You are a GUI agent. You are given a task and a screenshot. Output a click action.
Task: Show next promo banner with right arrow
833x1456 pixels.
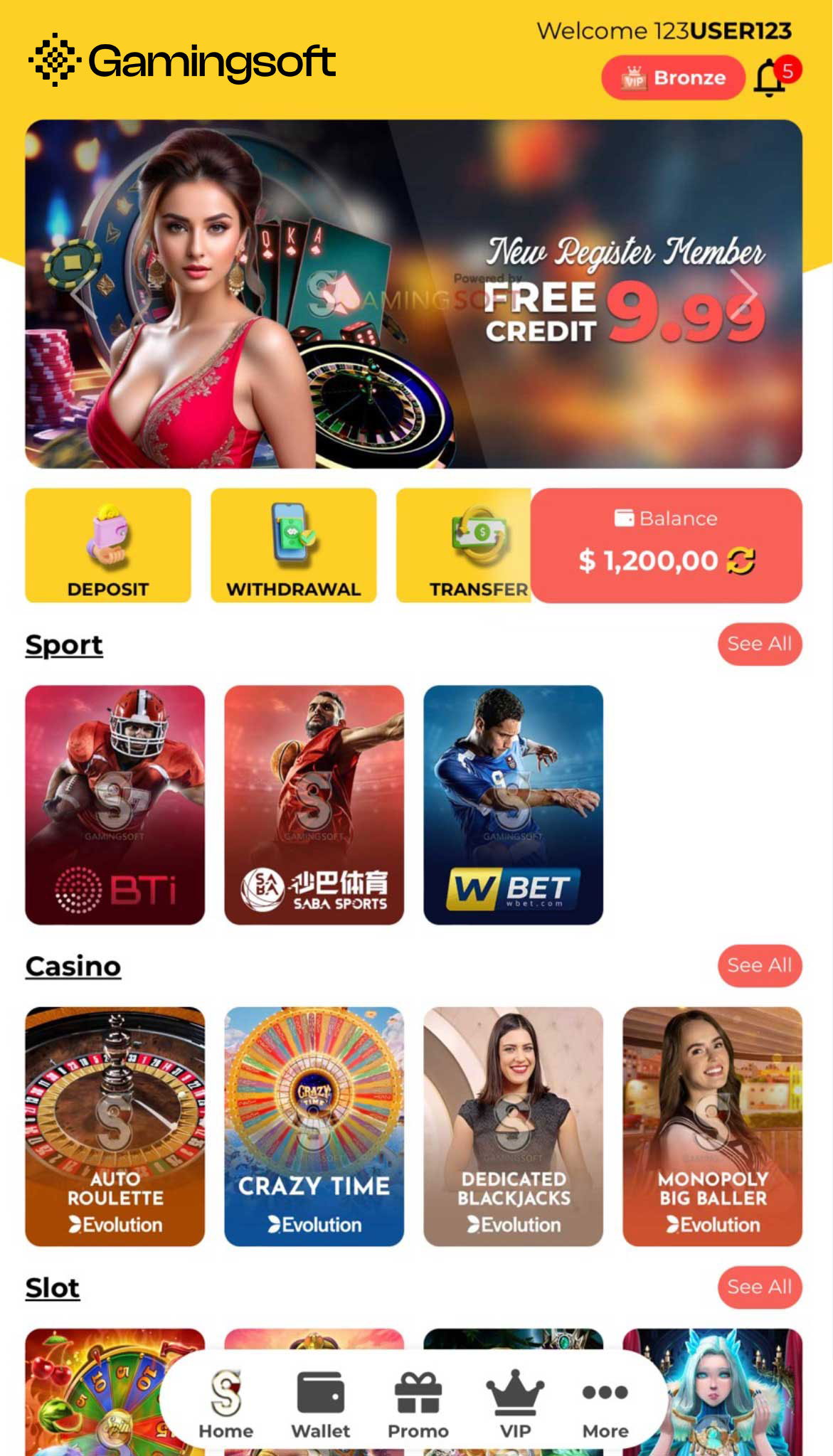point(745,293)
